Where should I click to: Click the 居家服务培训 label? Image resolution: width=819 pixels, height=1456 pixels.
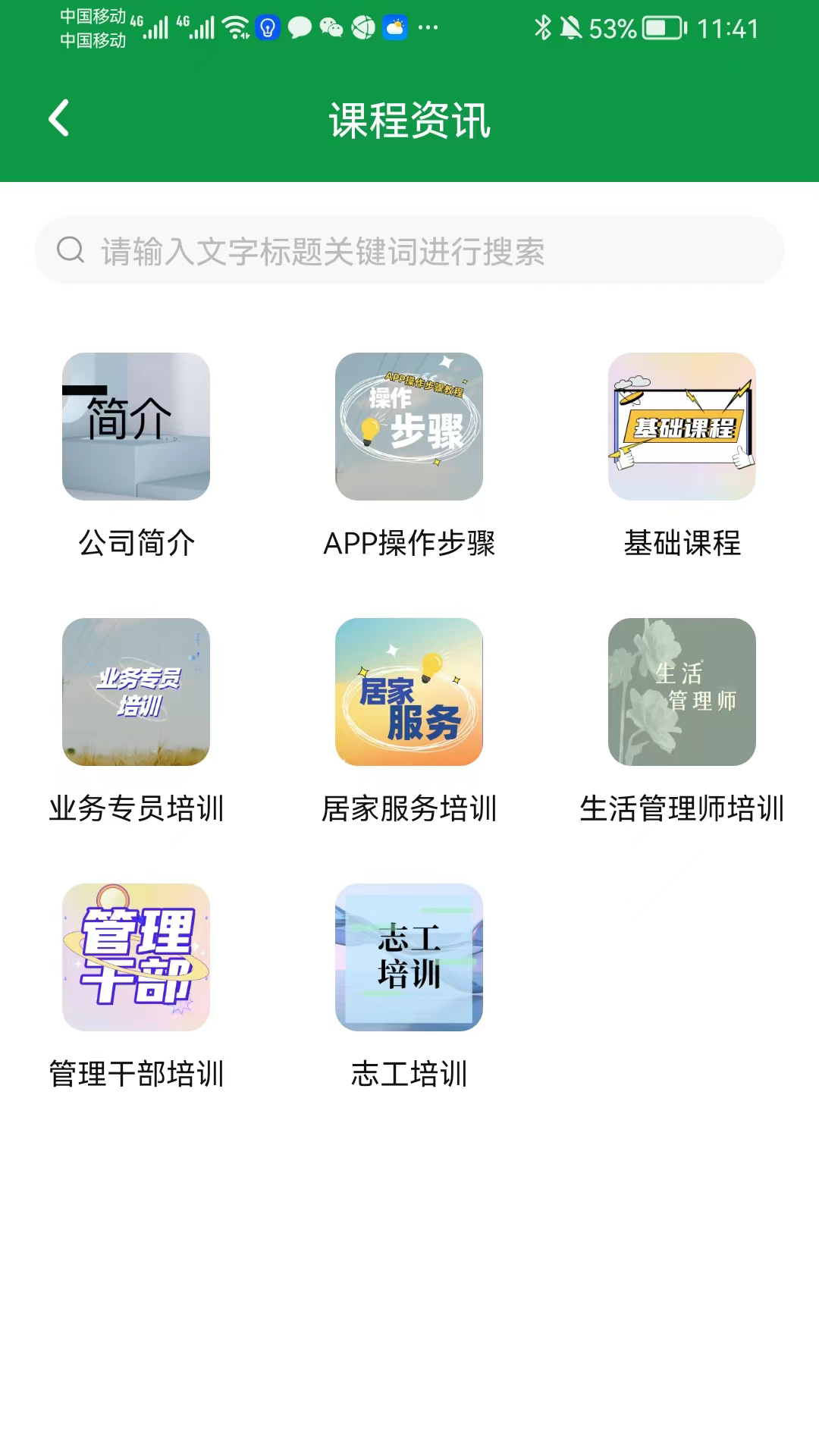point(409,809)
